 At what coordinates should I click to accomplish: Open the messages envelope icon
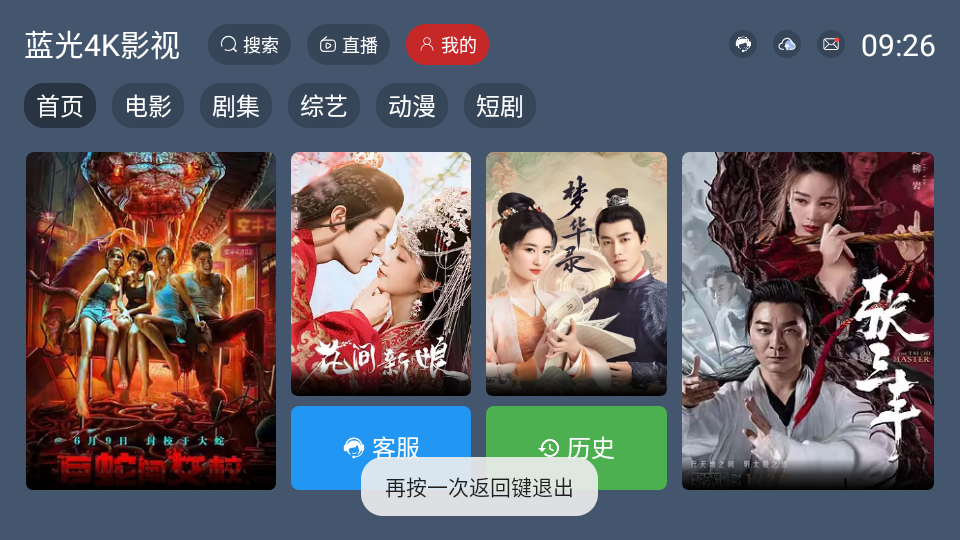[x=831, y=44]
